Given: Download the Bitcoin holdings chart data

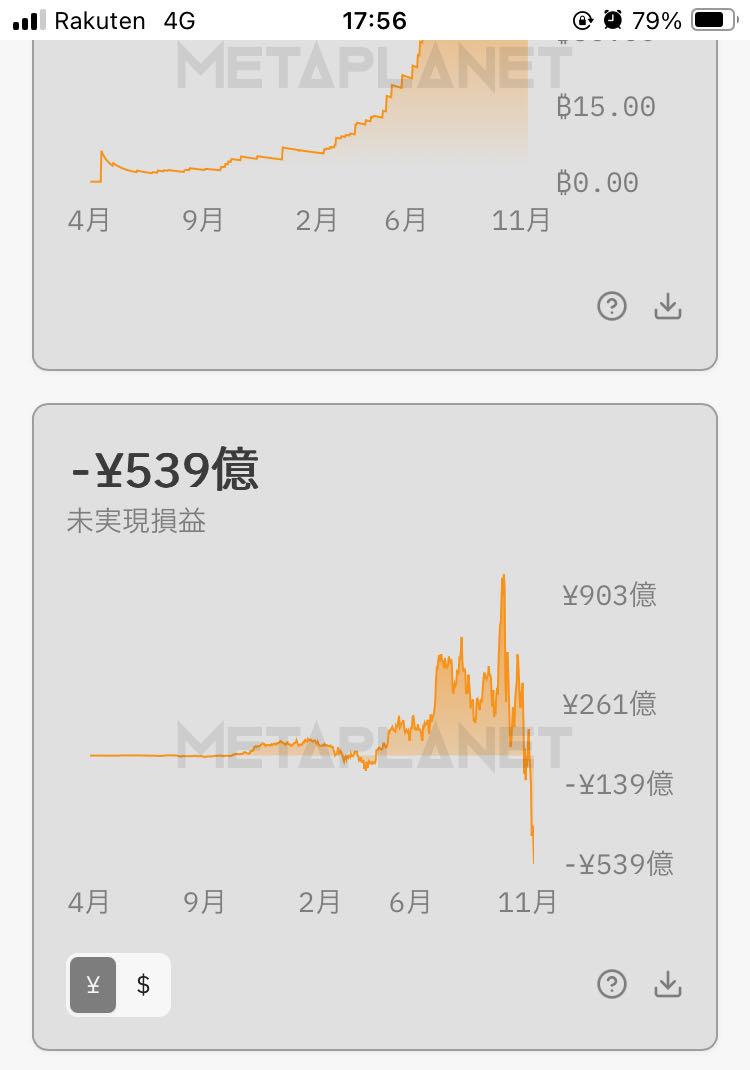Looking at the screenshot, I should [x=667, y=306].
